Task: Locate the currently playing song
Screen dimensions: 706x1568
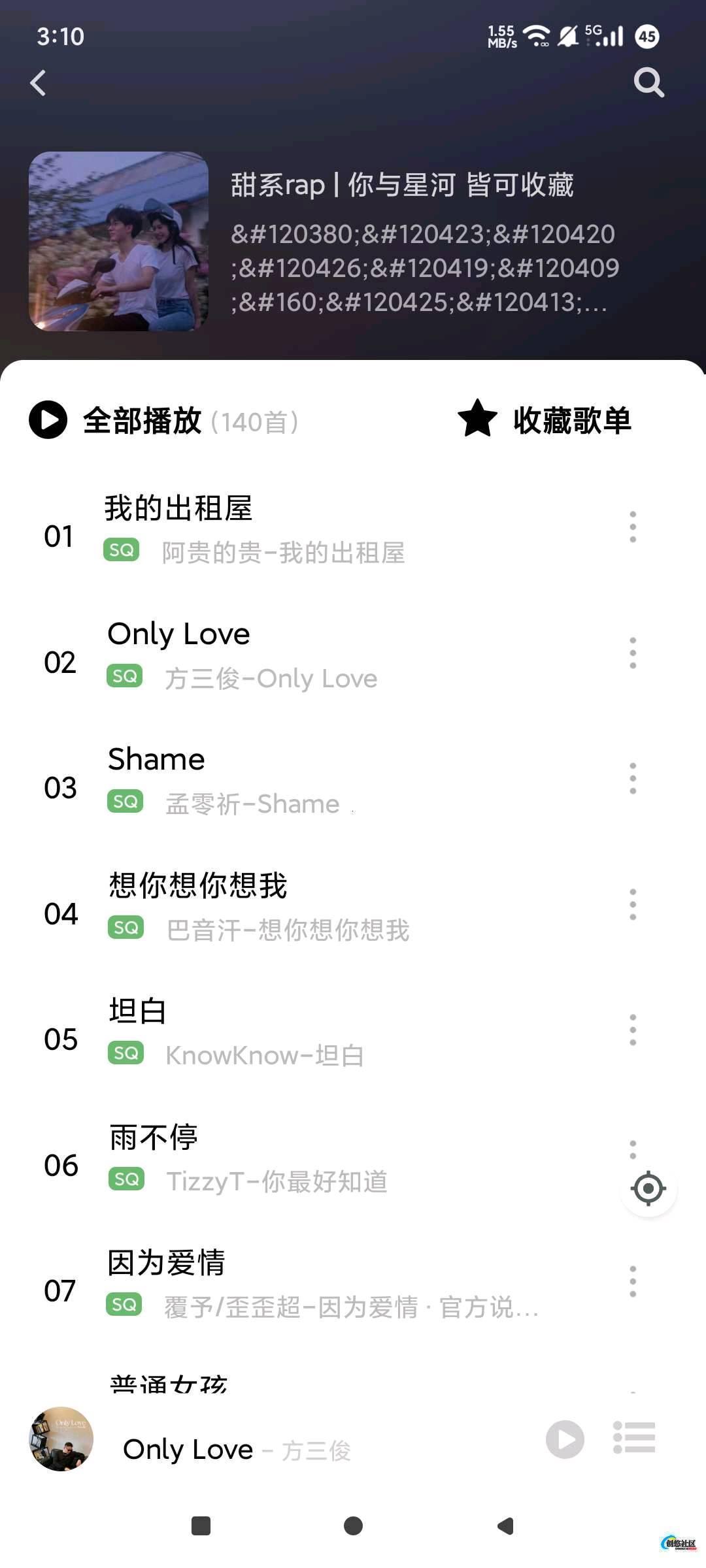Action: pos(648,1189)
